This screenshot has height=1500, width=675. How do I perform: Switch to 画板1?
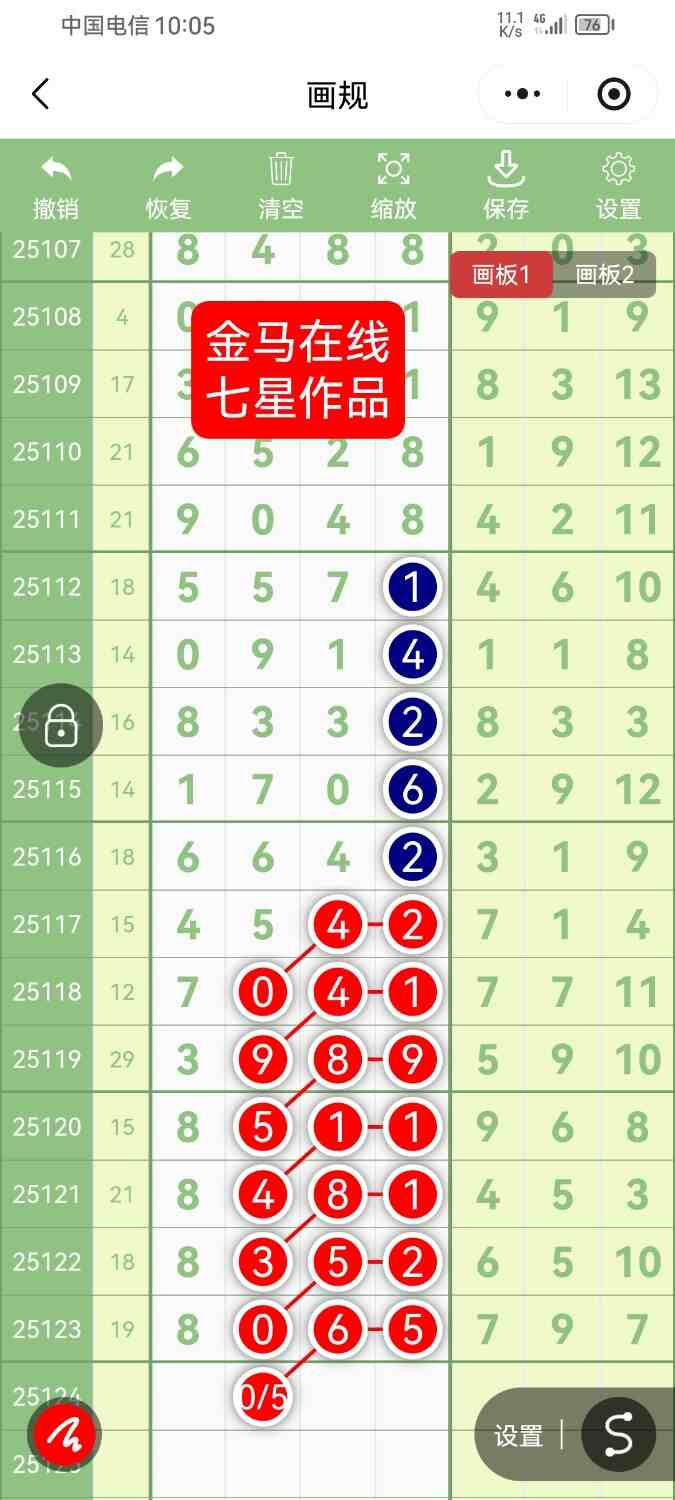point(501,275)
